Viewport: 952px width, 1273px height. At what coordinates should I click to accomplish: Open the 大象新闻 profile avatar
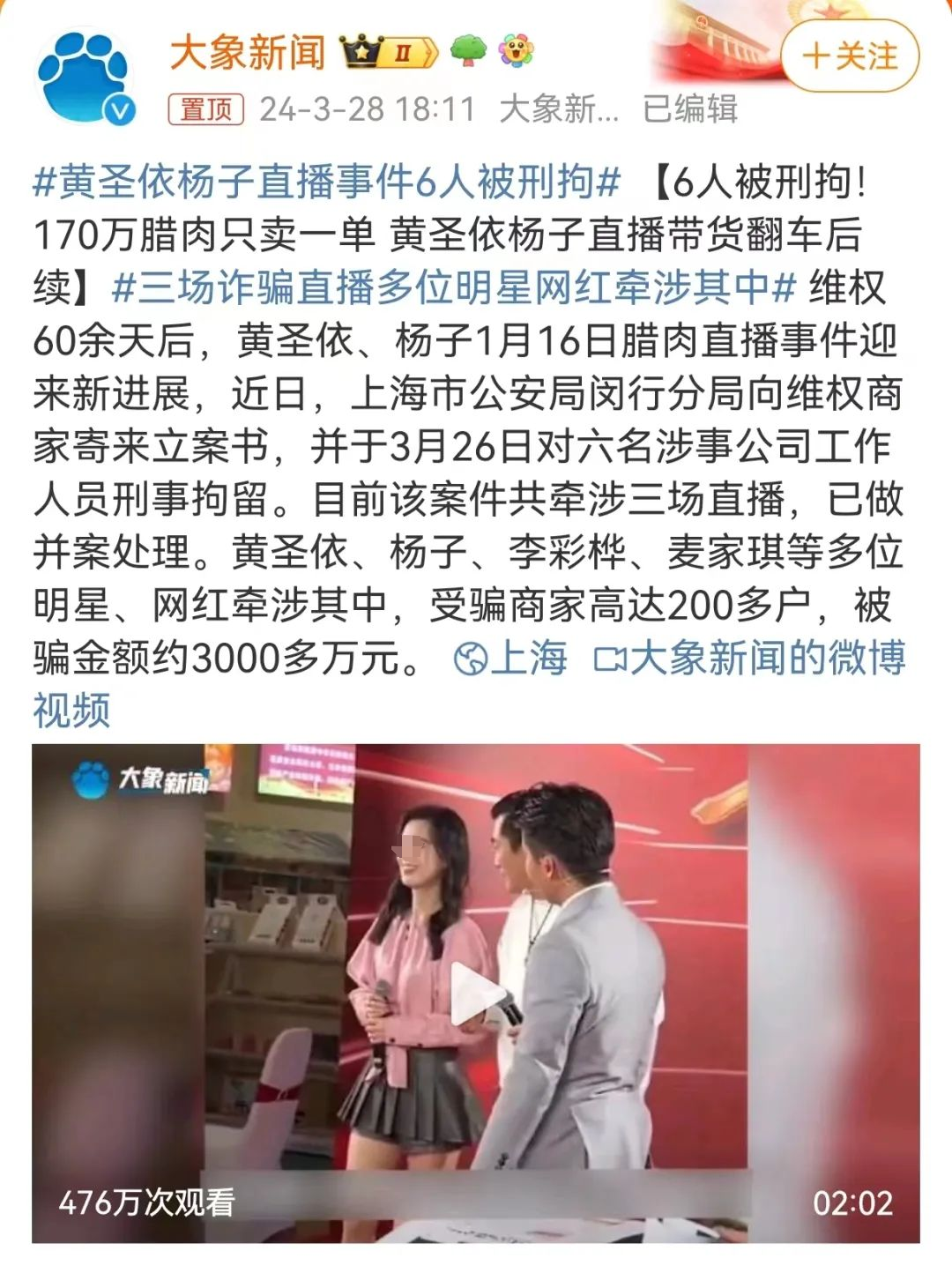(86, 77)
